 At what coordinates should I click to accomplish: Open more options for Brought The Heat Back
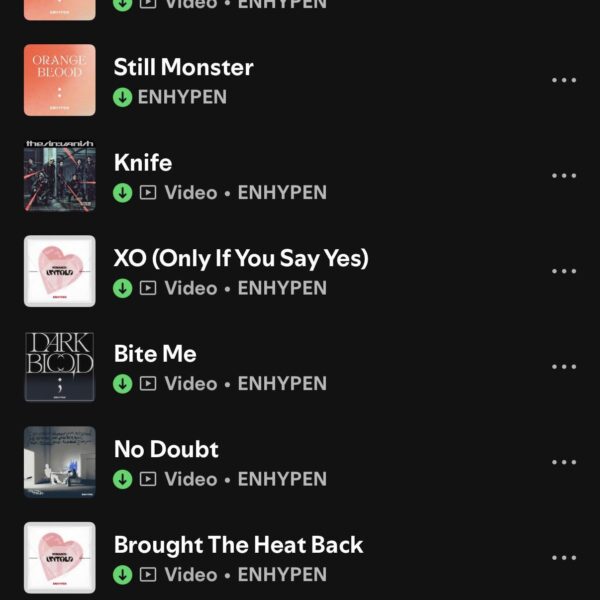click(x=564, y=558)
